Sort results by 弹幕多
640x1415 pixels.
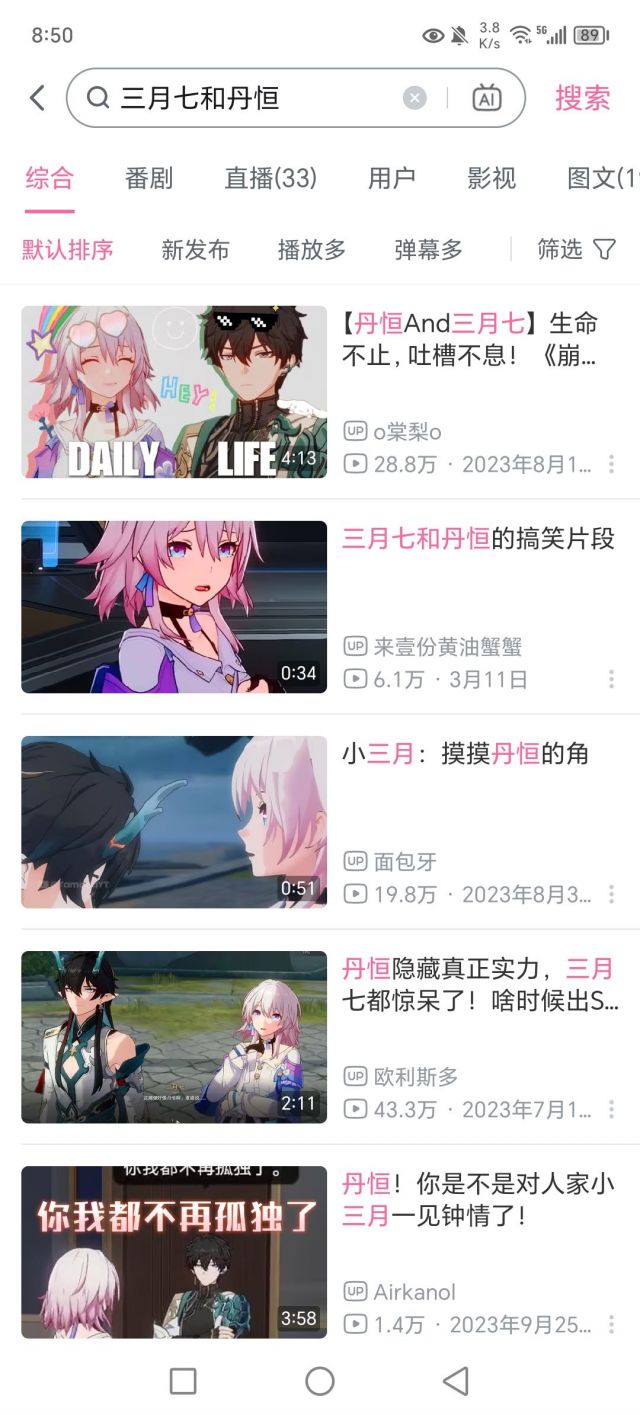tap(429, 250)
